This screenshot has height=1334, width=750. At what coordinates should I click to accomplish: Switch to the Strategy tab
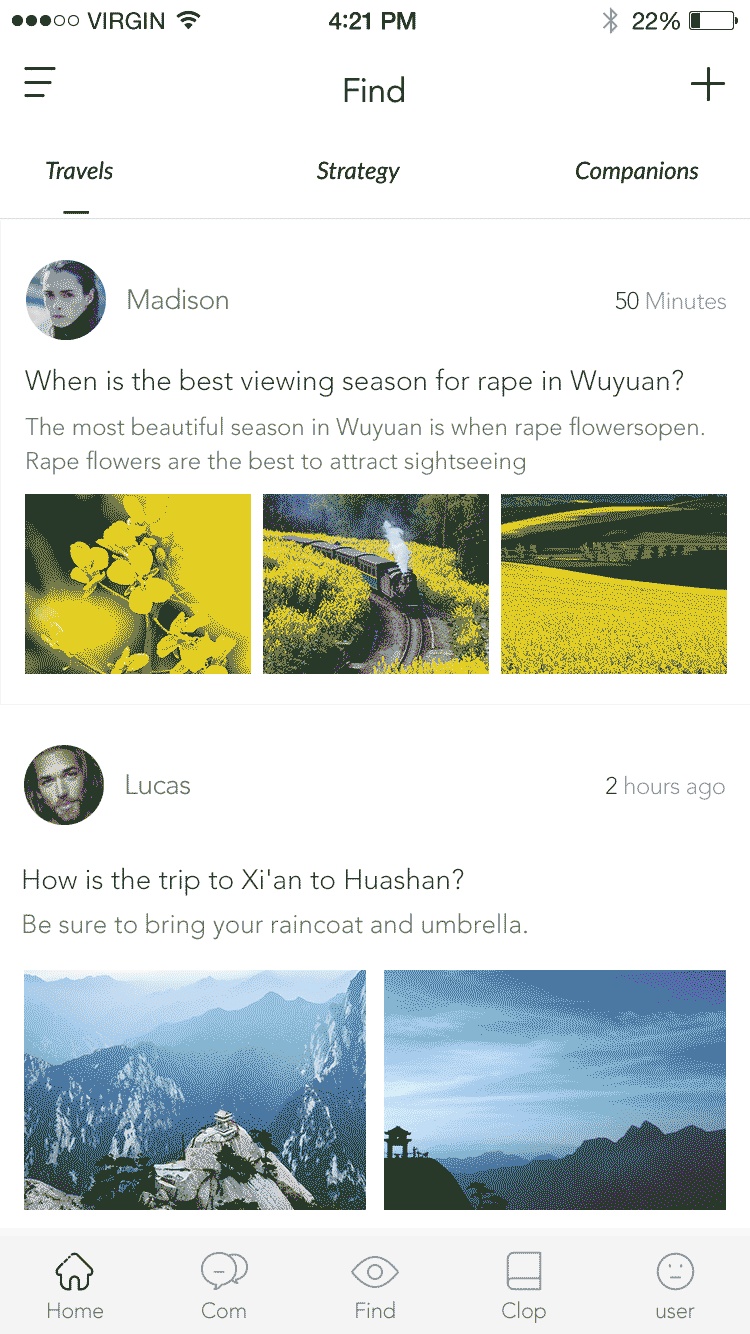357,171
